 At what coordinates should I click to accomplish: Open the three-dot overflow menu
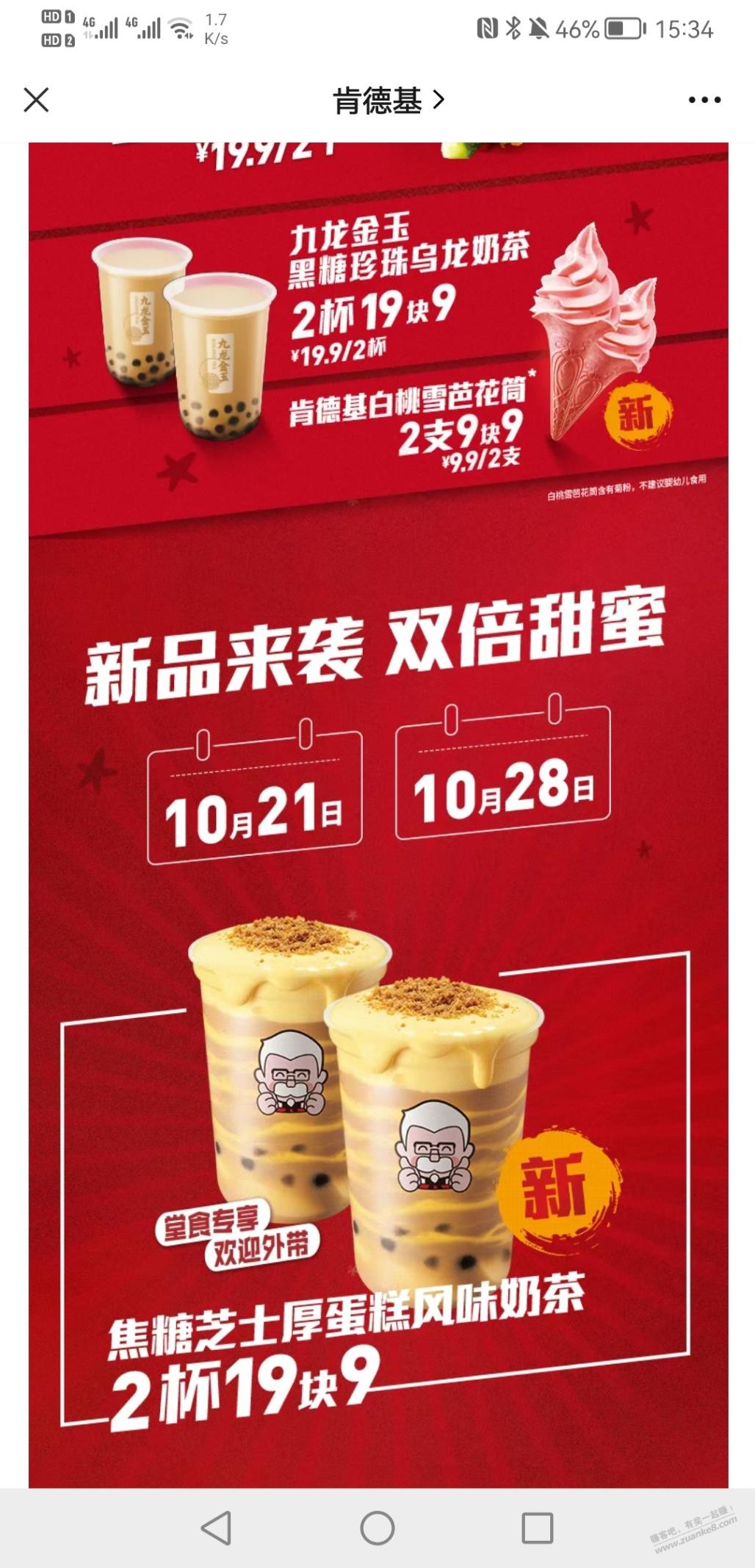[x=704, y=101]
